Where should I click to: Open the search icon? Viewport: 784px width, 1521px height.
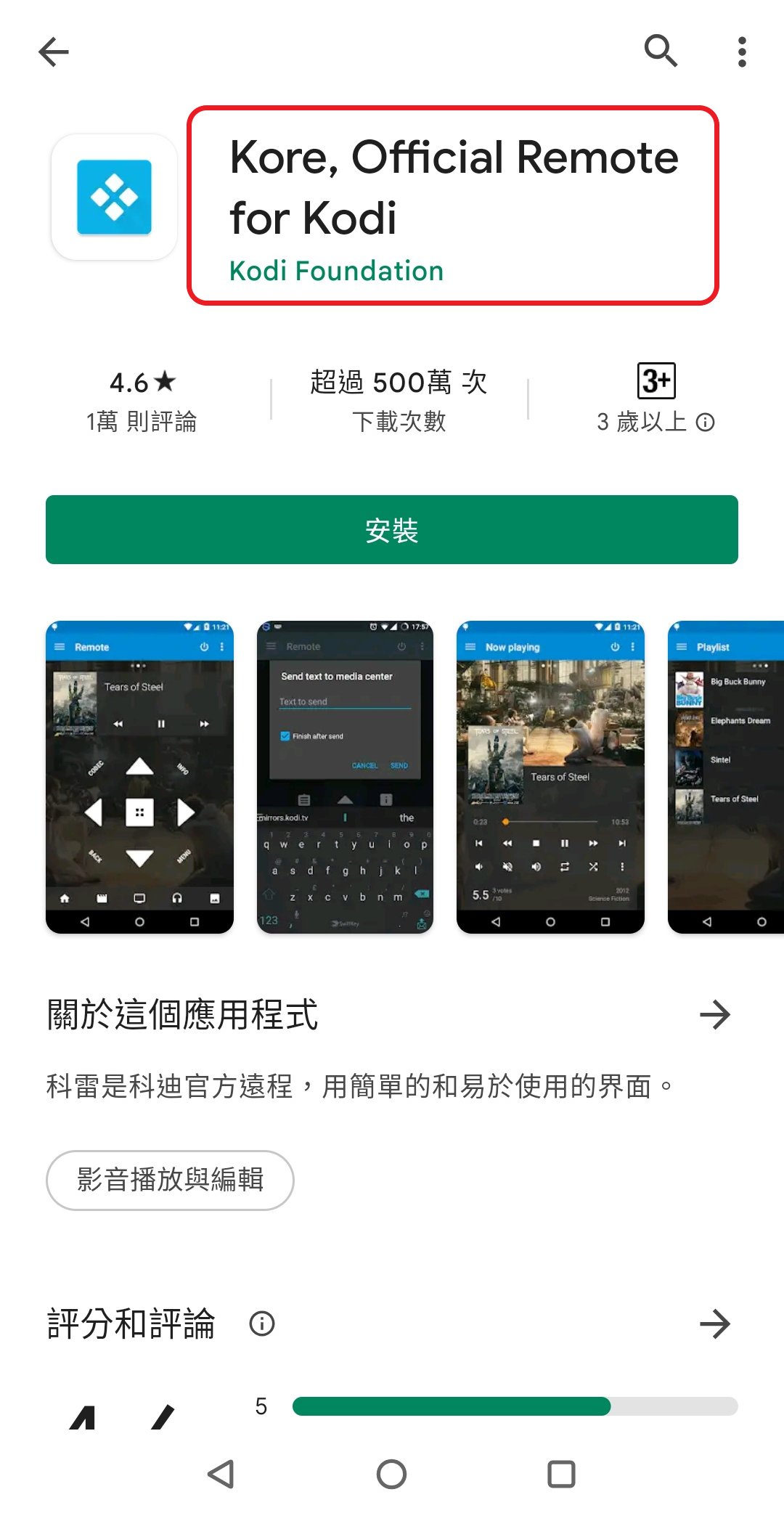click(661, 51)
